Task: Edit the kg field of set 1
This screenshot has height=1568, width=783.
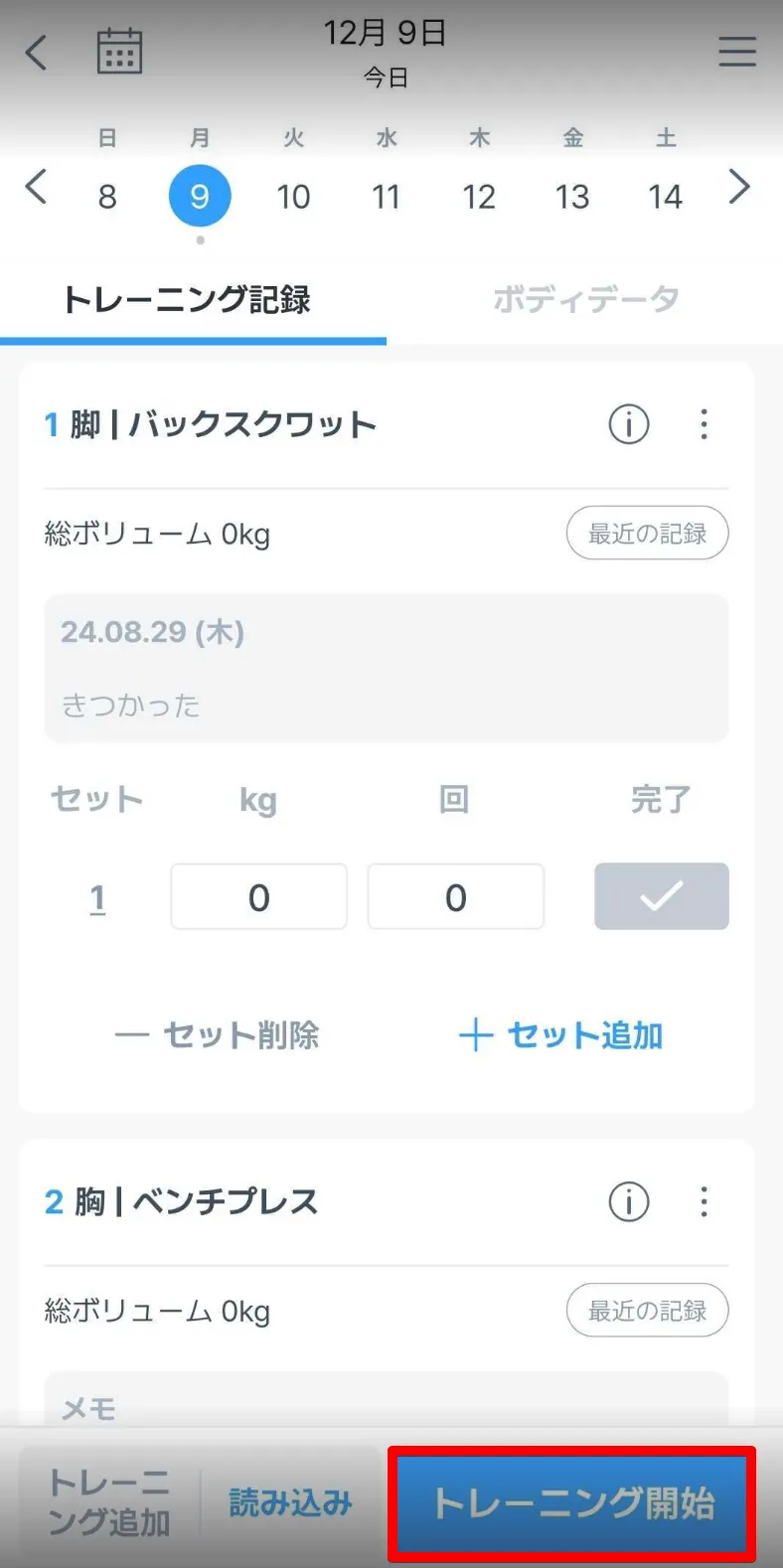Action: tap(258, 897)
